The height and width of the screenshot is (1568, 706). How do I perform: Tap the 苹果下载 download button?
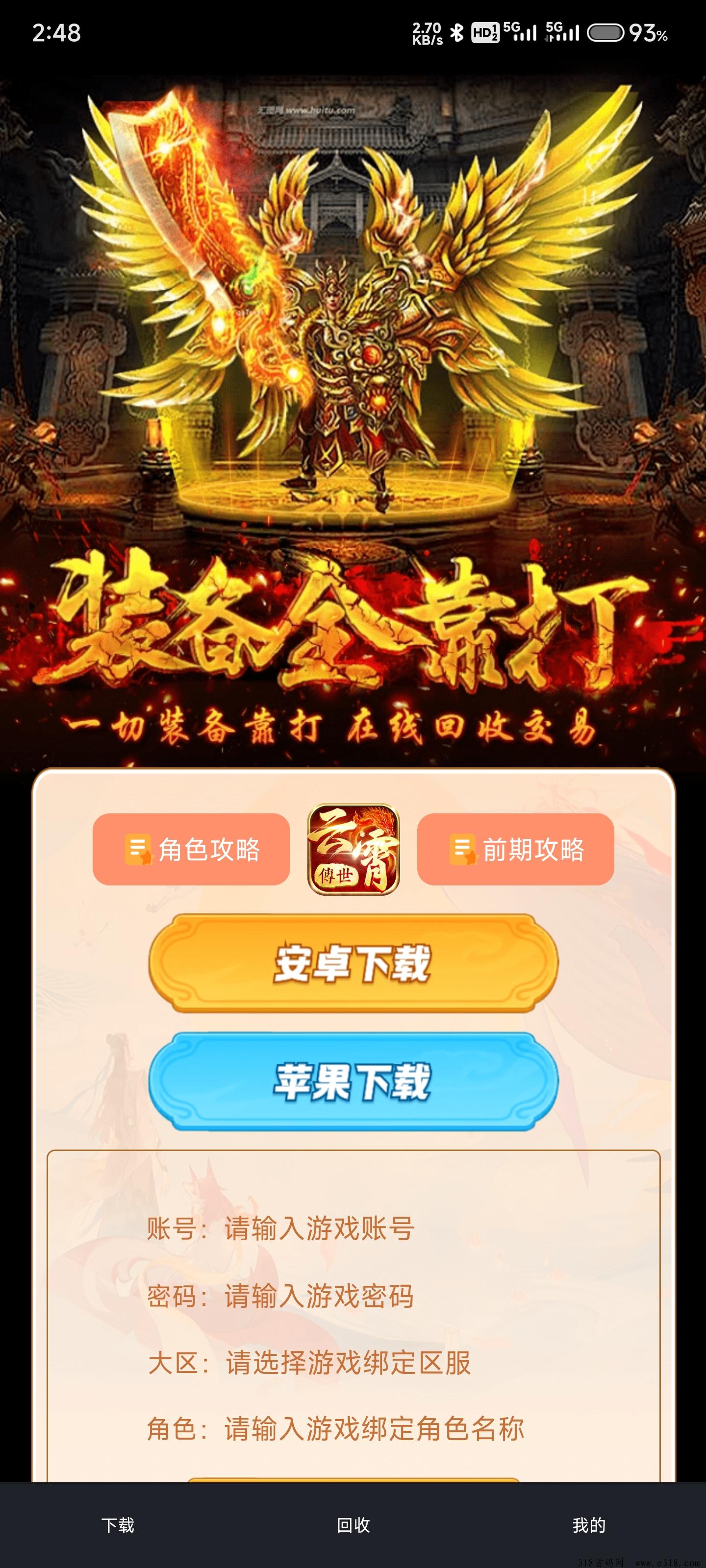pyautogui.click(x=353, y=1081)
